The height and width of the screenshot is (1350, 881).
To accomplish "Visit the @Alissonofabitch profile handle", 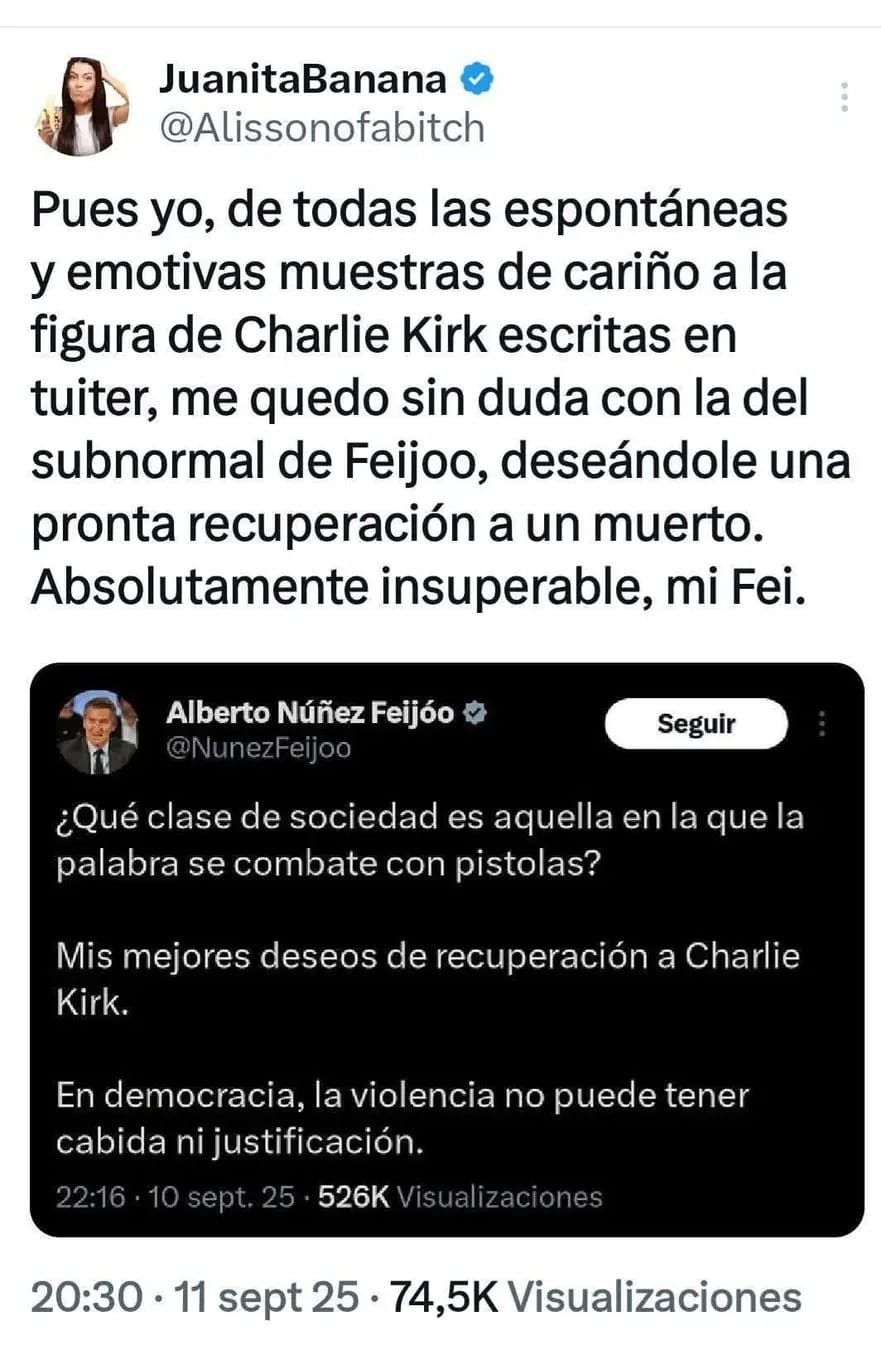I will (321, 128).
